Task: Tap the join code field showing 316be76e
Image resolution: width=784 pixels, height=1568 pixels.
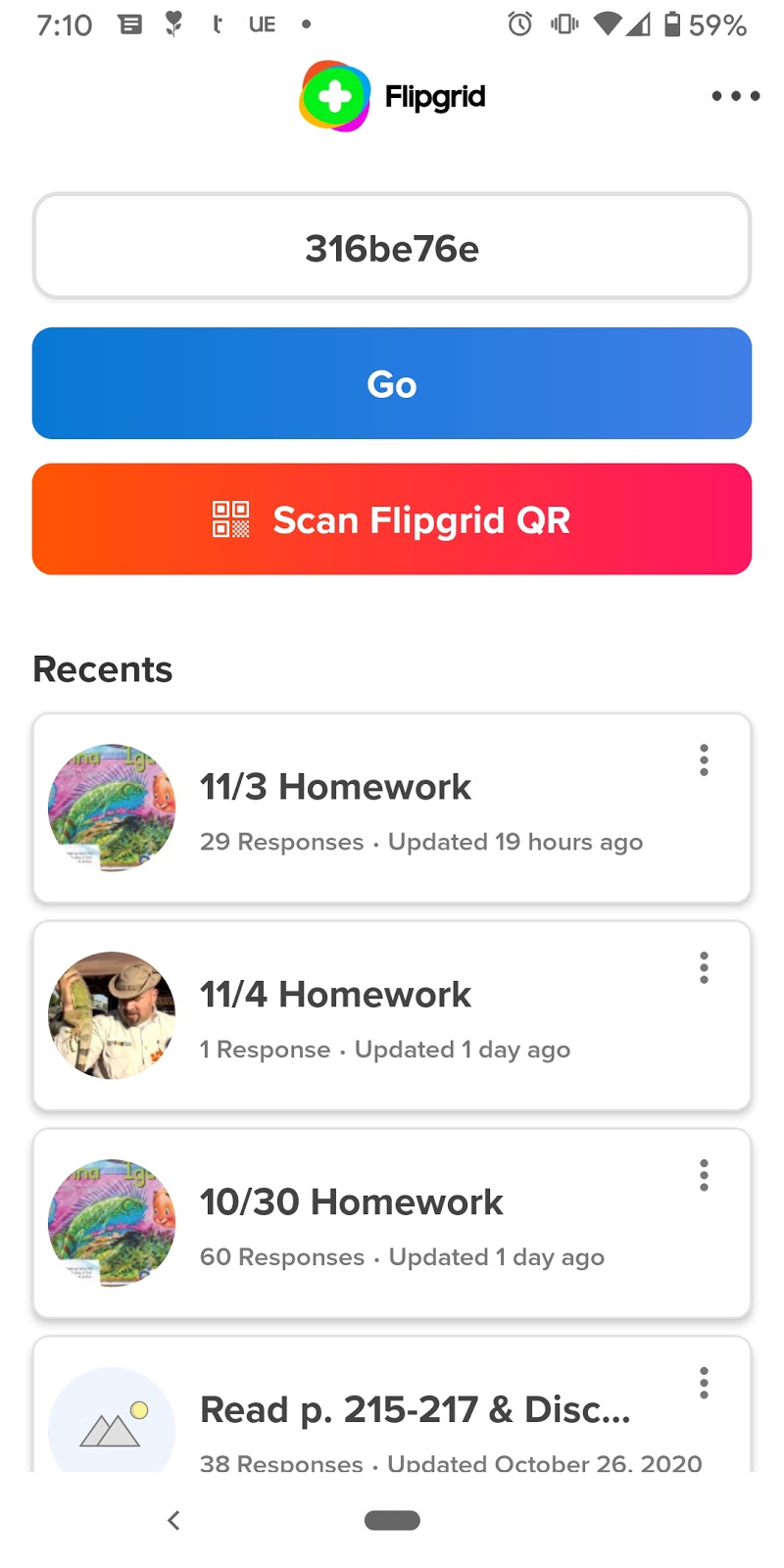Action: click(x=392, y=247)
